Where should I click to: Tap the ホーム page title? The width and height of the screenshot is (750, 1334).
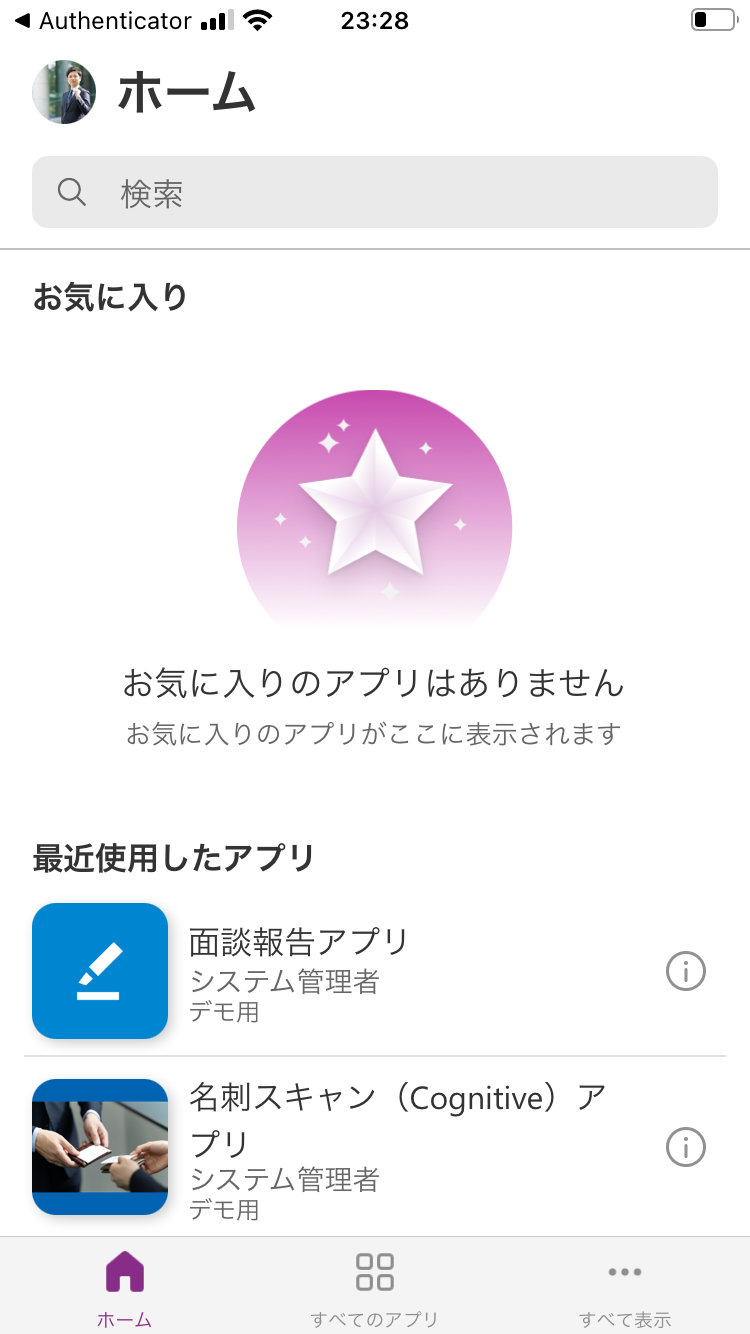pos(185,92)
